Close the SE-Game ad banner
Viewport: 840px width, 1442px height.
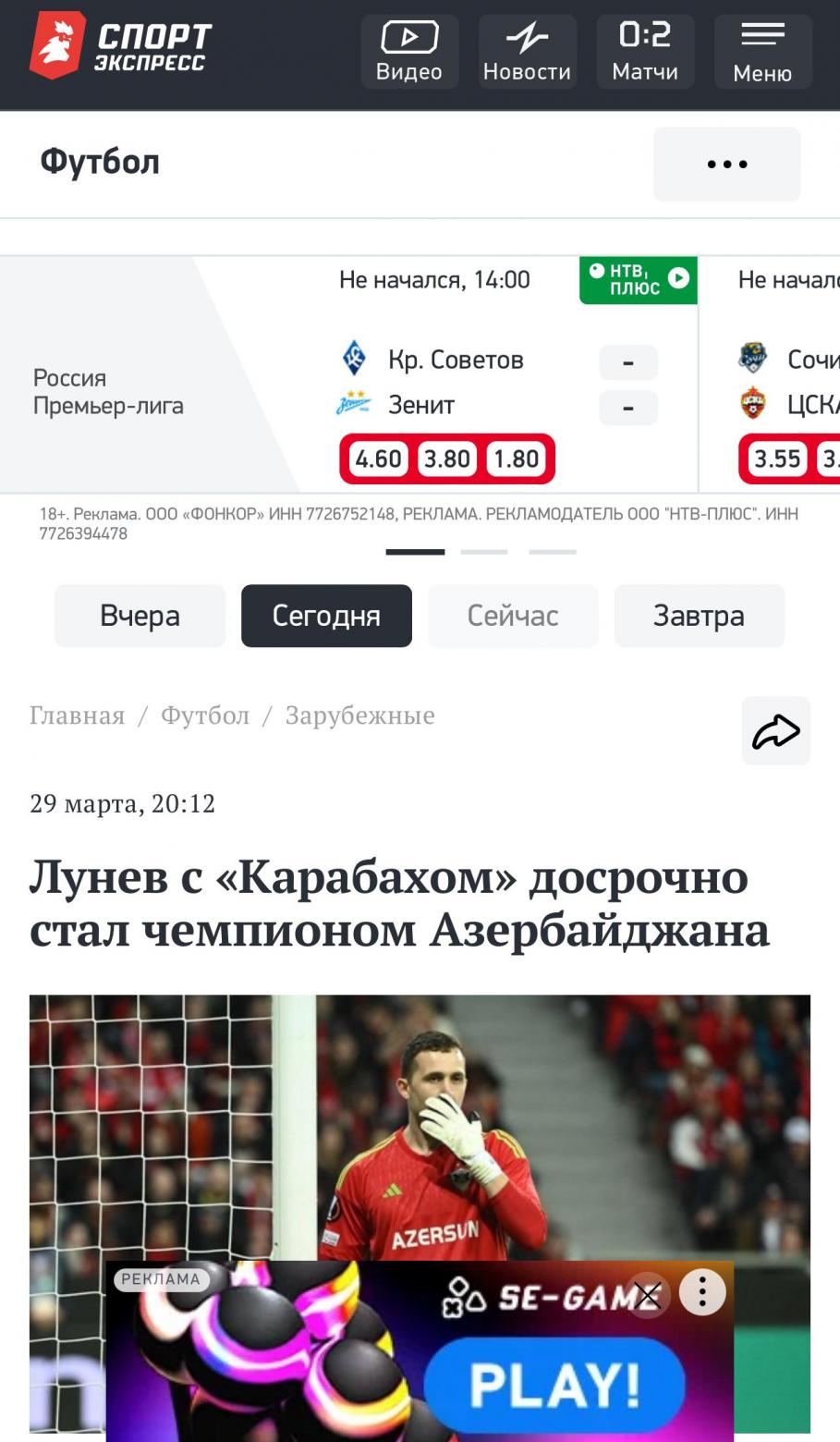coord(648,1295)
